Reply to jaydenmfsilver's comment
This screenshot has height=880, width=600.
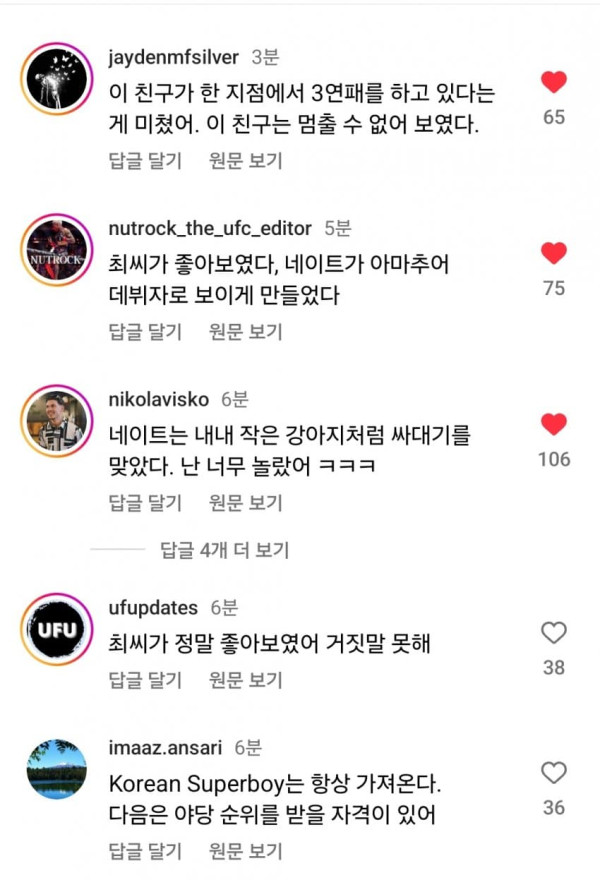coord(144,160)
